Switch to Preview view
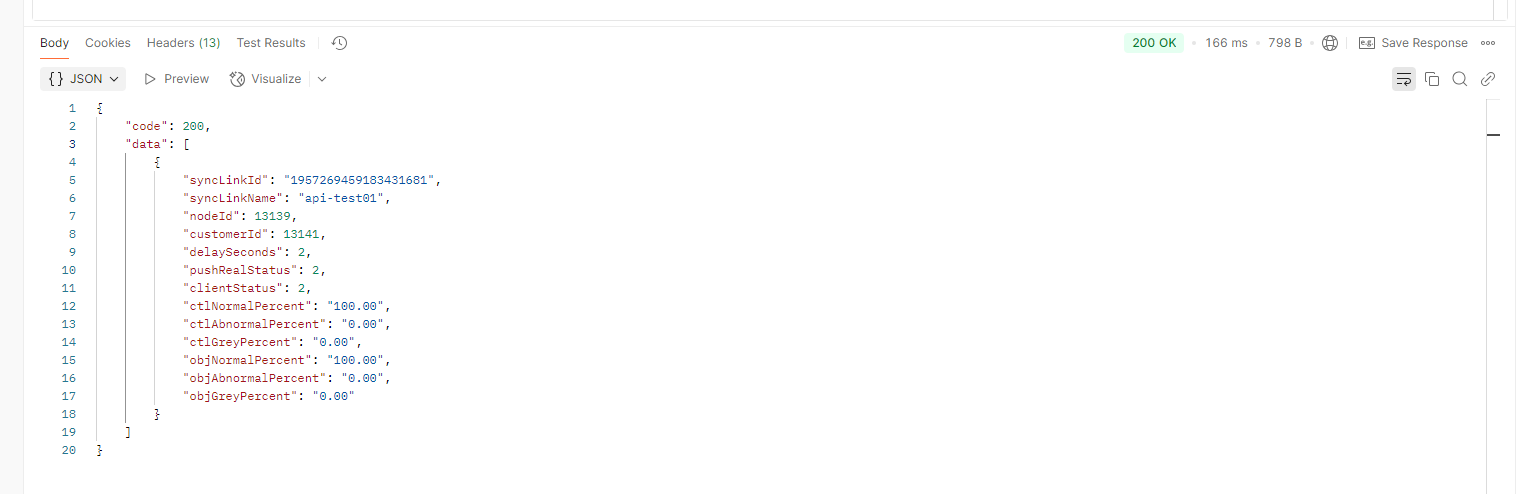The image size is (1539, 494). [x=177, y=79]
